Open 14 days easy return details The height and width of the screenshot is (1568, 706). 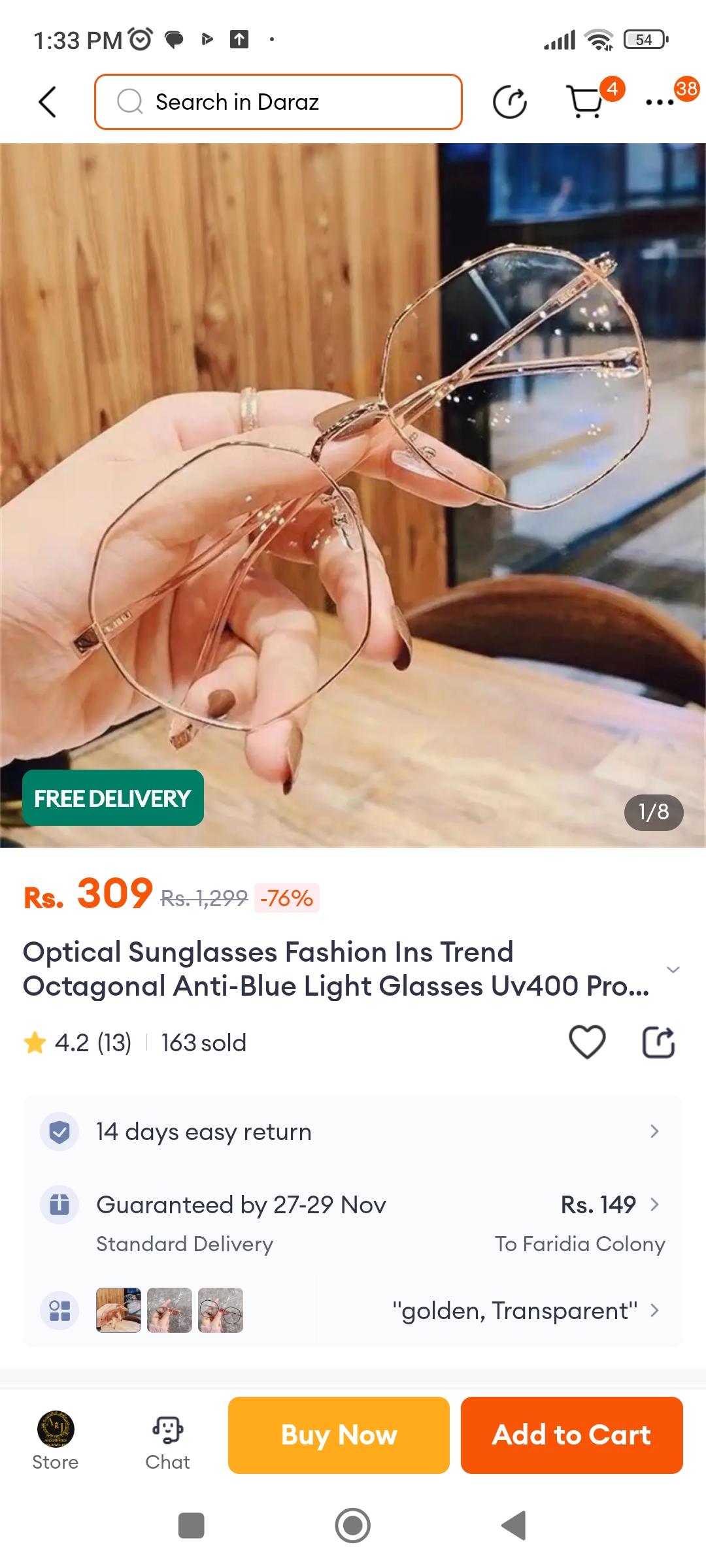click(353, 1132)
